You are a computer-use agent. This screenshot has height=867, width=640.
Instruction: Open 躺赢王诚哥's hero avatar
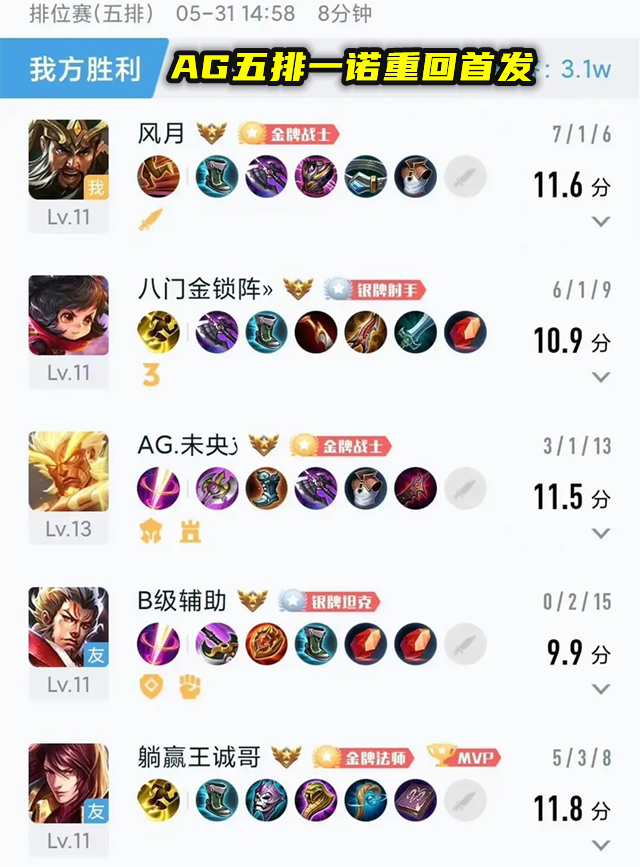point(68,784)
